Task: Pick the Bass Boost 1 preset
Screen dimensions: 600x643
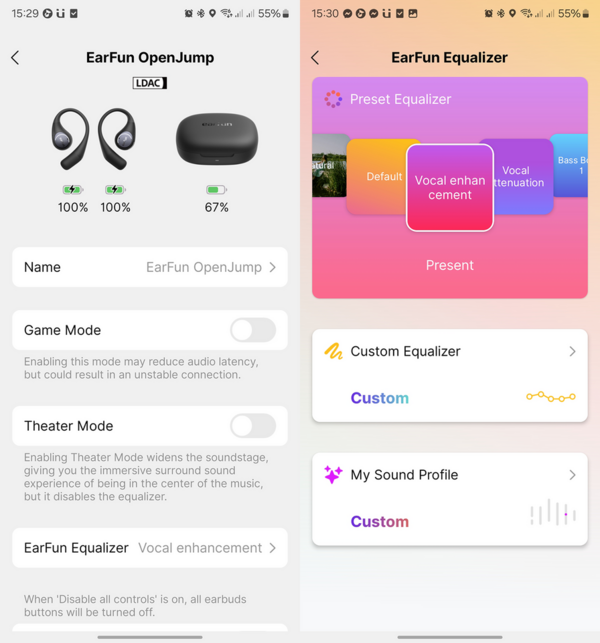Action: point(570,165)
